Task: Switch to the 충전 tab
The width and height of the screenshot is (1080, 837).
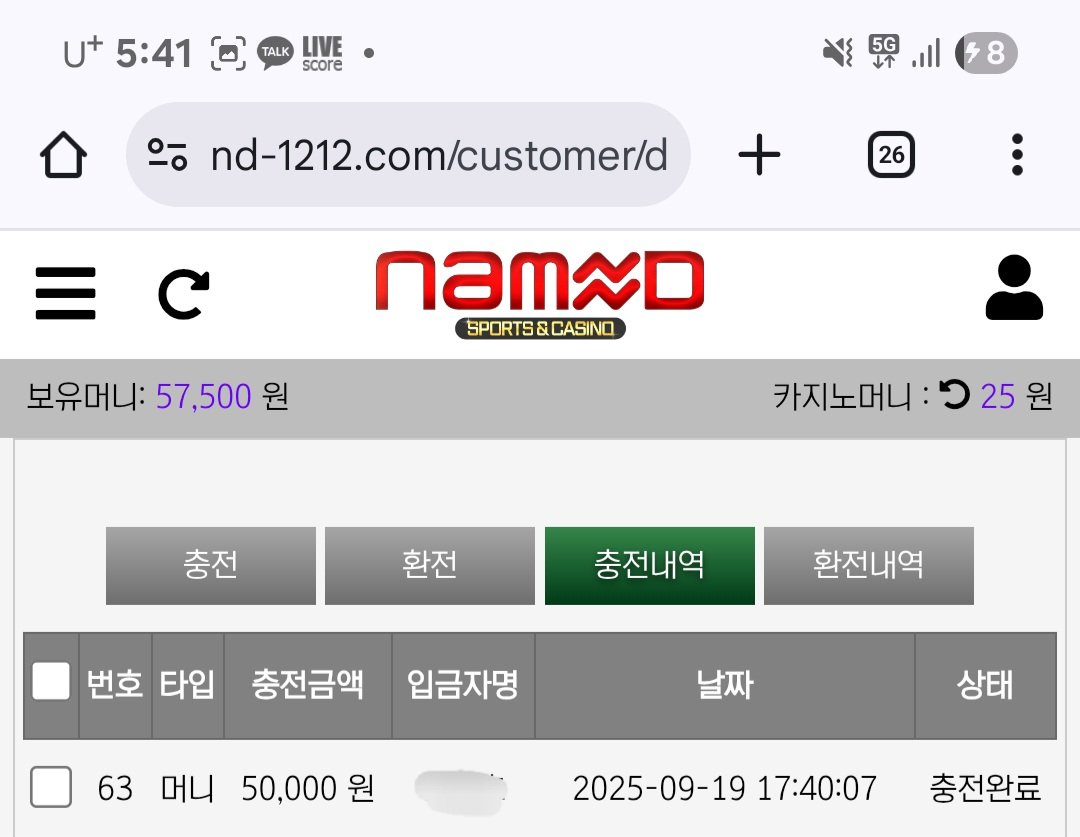Action: point(210,565)
